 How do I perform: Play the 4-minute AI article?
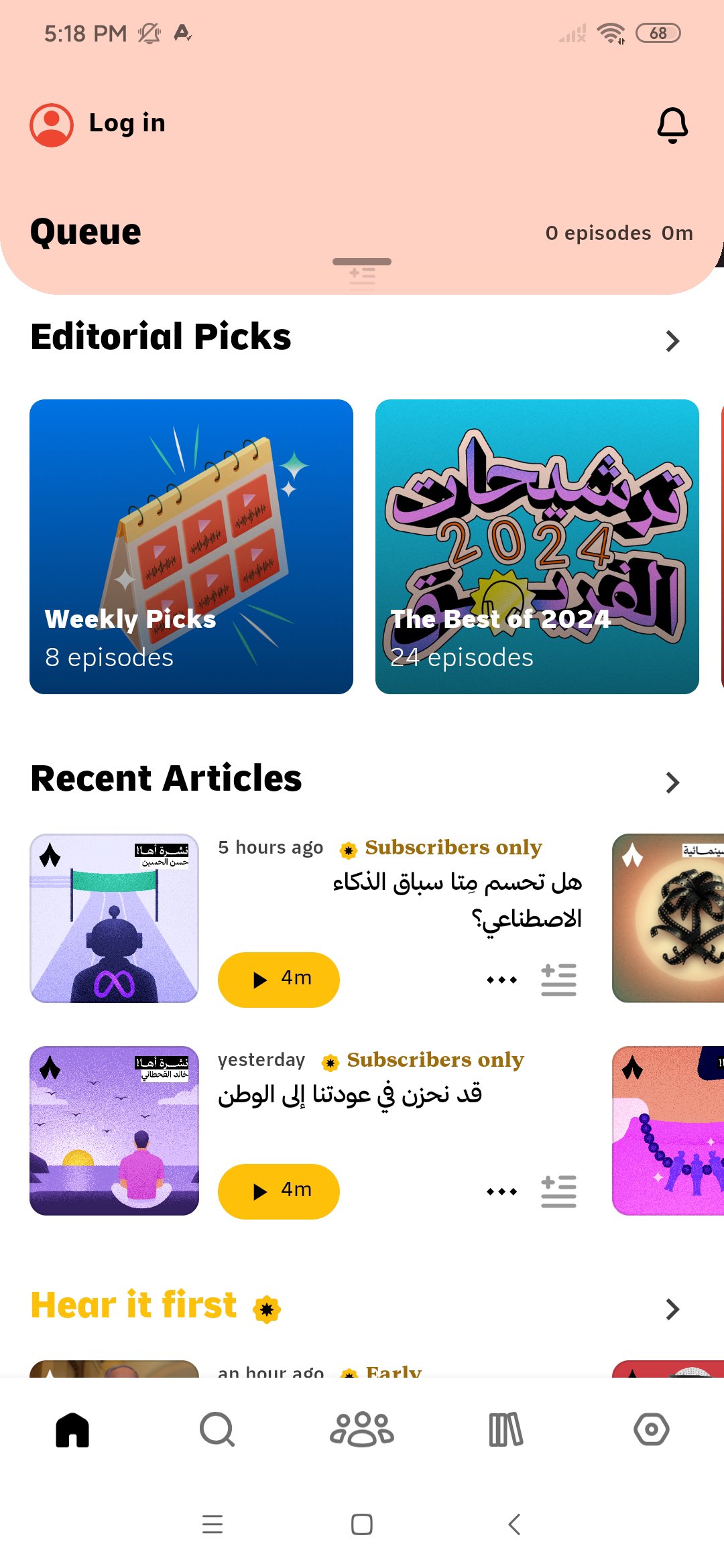(278, 979)
